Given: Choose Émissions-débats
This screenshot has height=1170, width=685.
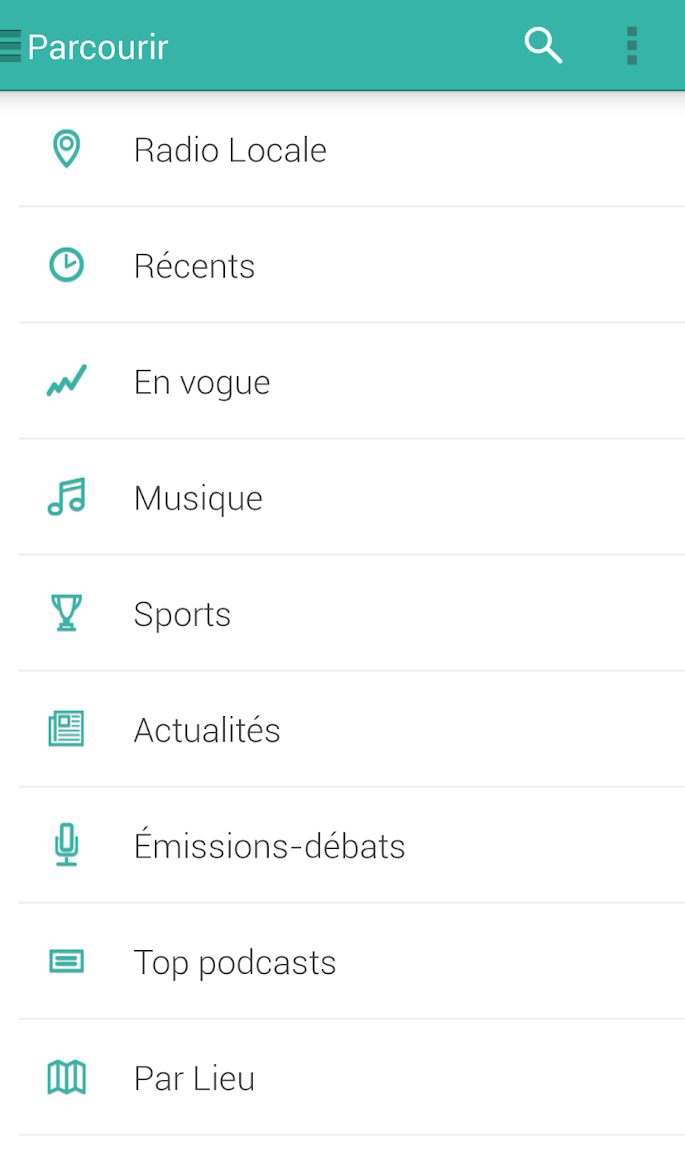Looking at the screenshot, I should click(x=269, y=846).
